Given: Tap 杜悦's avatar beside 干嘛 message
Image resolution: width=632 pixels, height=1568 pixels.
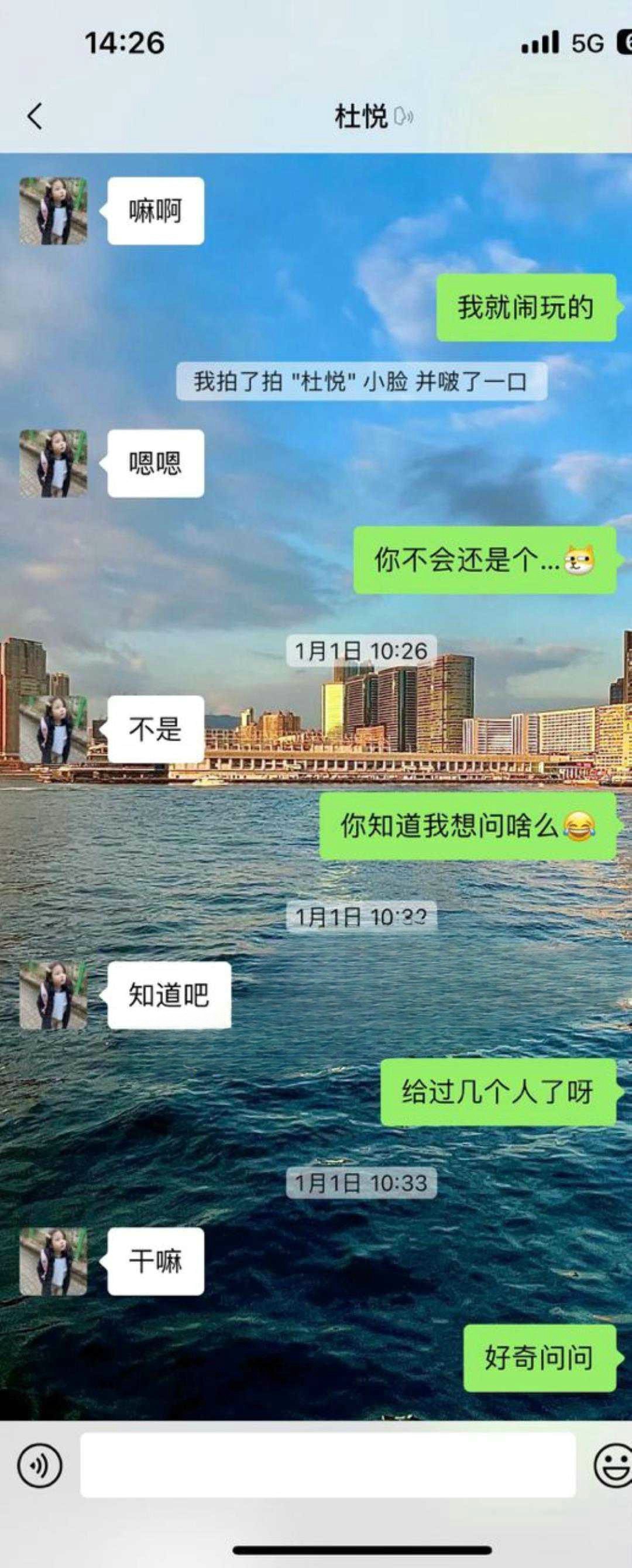Looking at the screenshot, I should pyautogui.click(x=53, y=1261).
